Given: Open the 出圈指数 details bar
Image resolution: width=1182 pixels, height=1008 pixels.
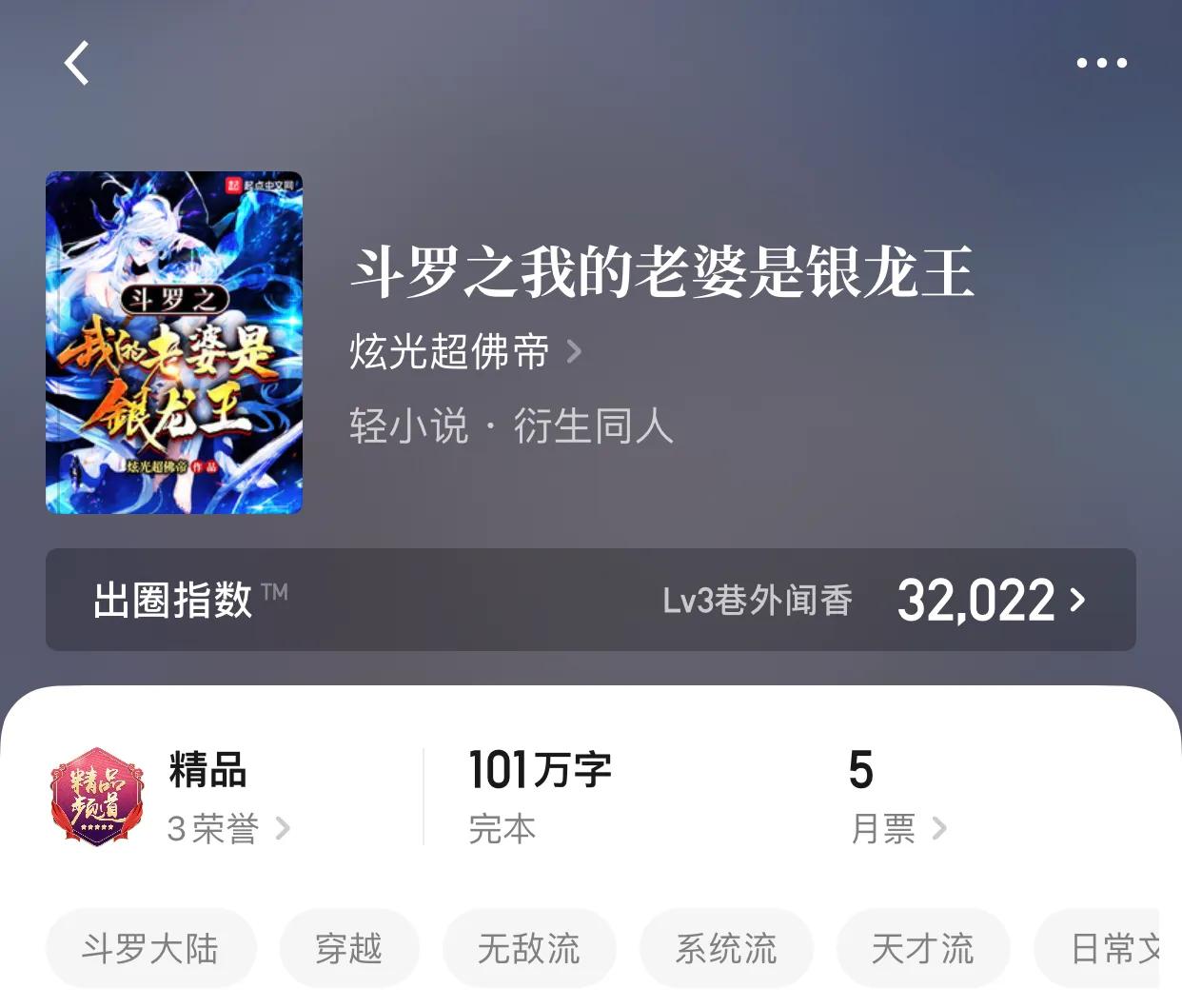Looking at the screenshot, I should click(590, 600).
